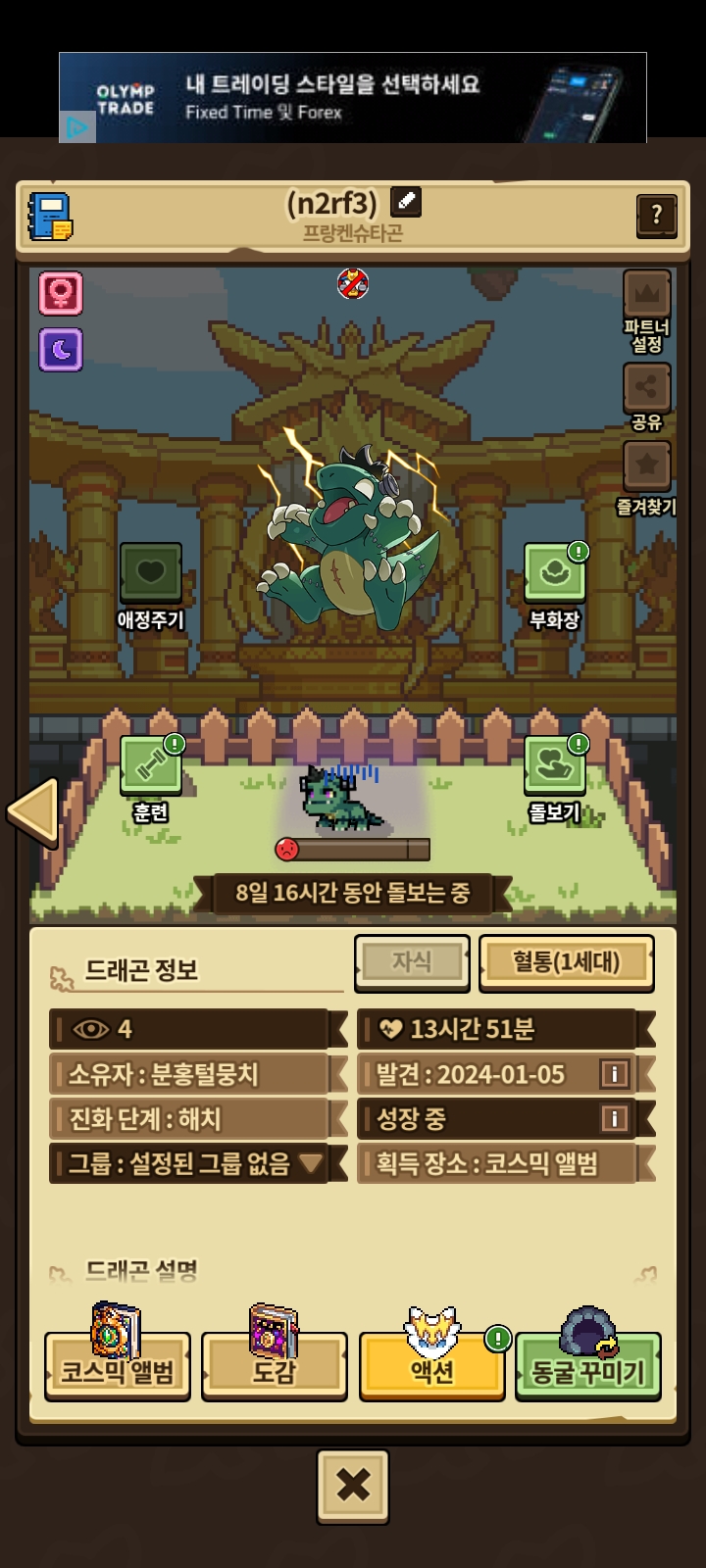Expand the 그룹 dropdown
Viewport: 706px width, 1568px height.
311,1163
